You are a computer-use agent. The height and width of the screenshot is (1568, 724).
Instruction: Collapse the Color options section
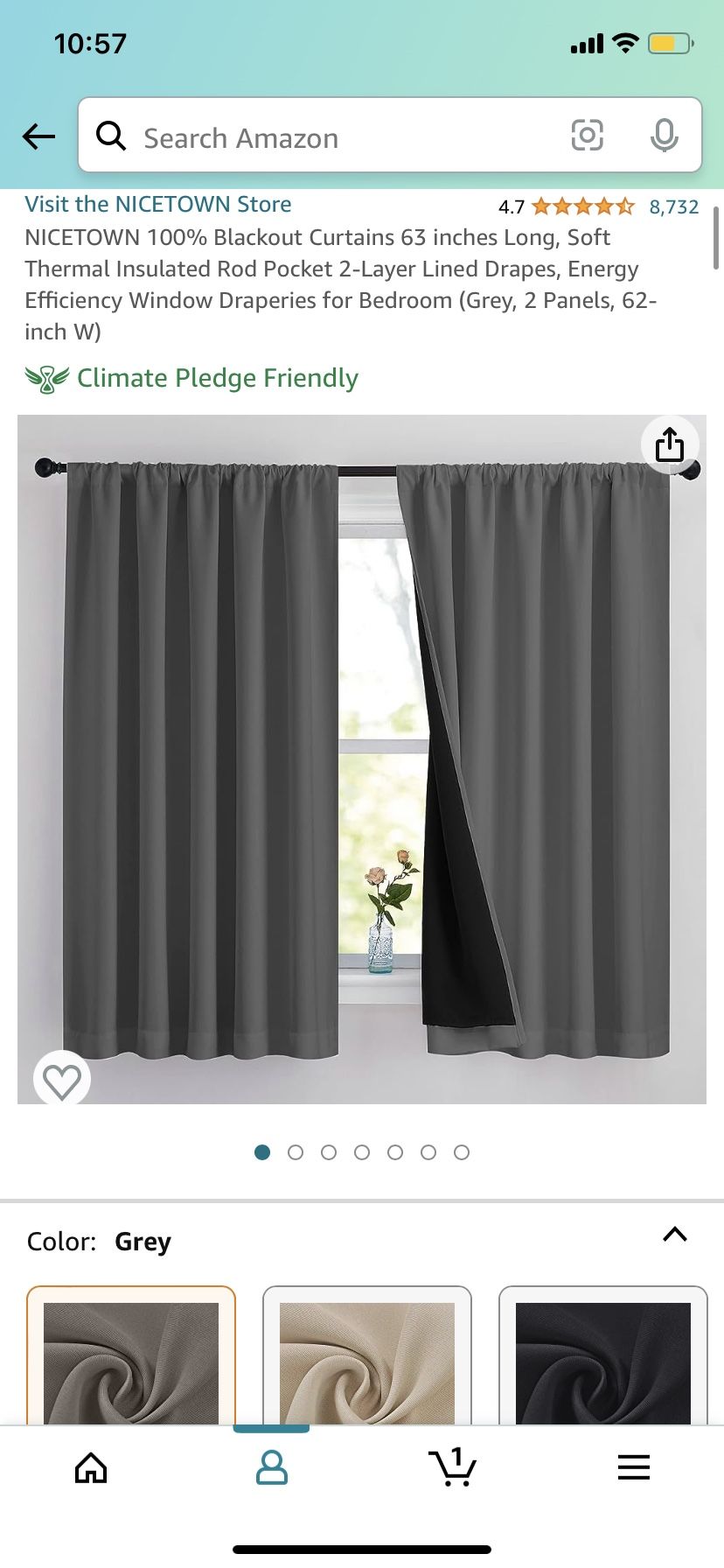pos(674,1235)
